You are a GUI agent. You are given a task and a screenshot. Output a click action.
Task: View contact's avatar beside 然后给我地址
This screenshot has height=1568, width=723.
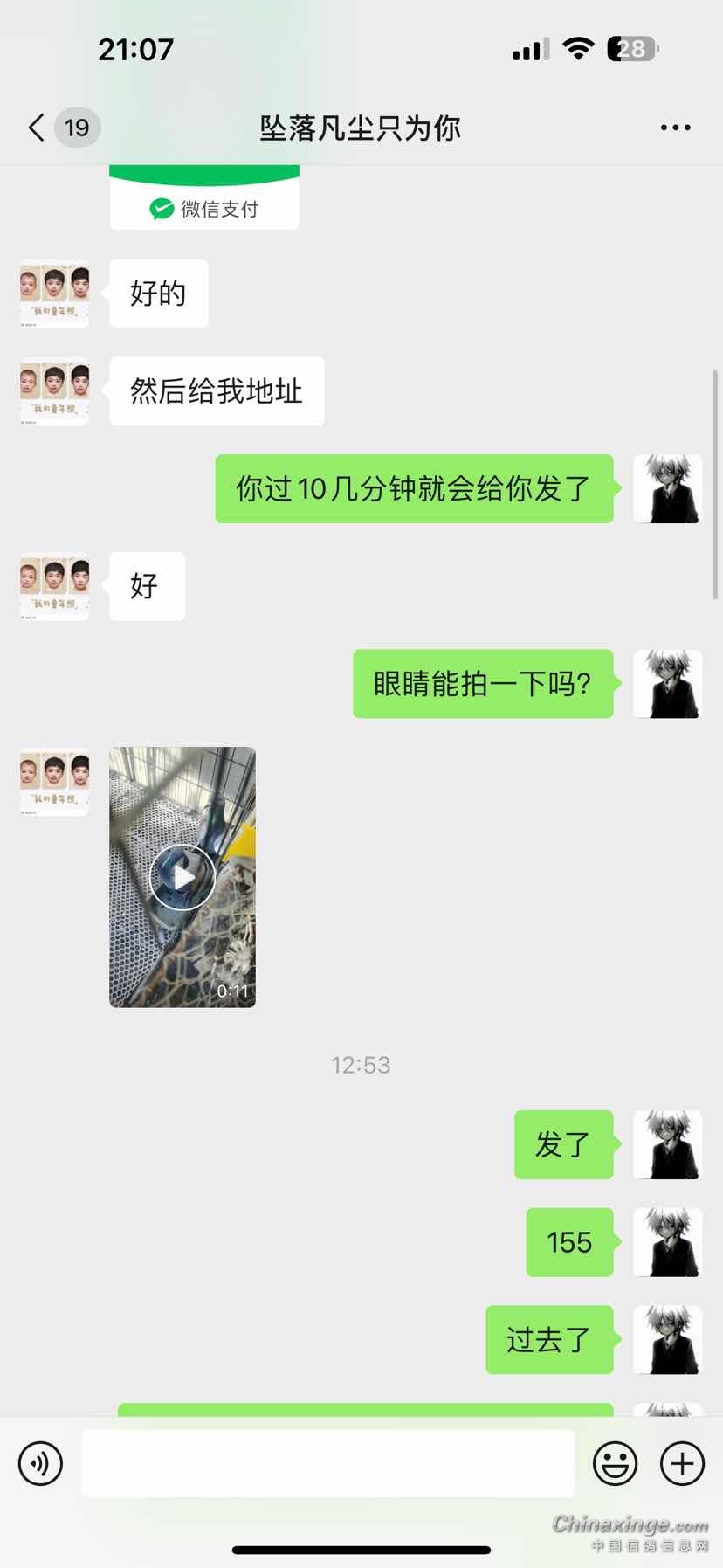[54, 392]
